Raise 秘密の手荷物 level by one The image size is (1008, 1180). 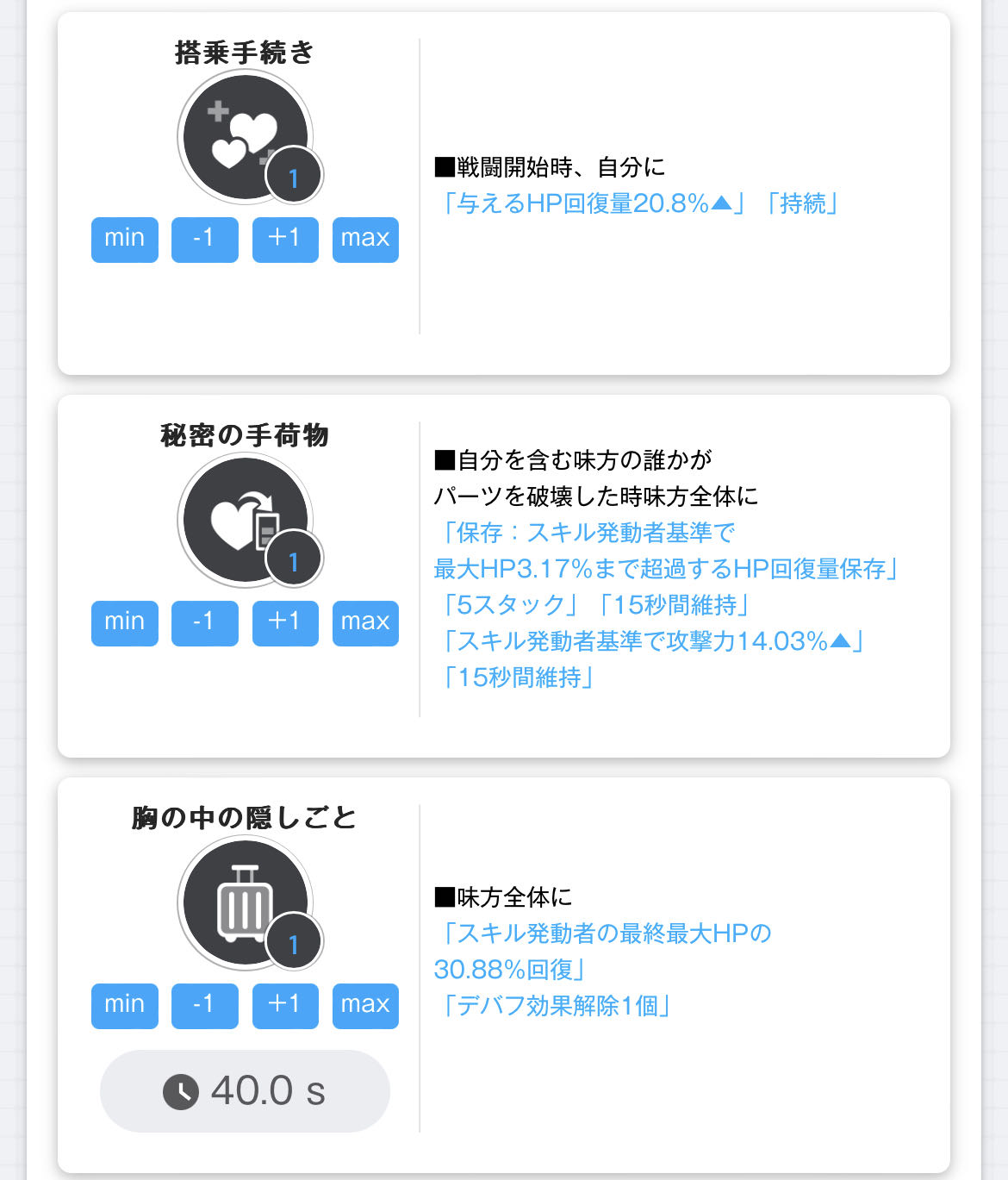tap(285, 623)
